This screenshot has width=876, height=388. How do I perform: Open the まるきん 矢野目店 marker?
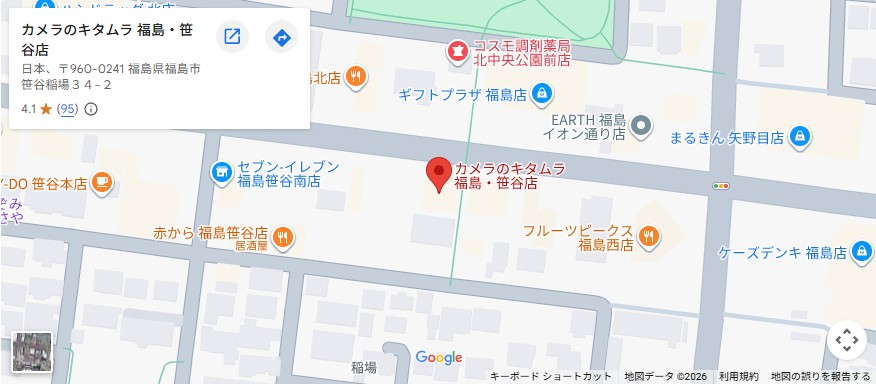click(x=800, y=137)
